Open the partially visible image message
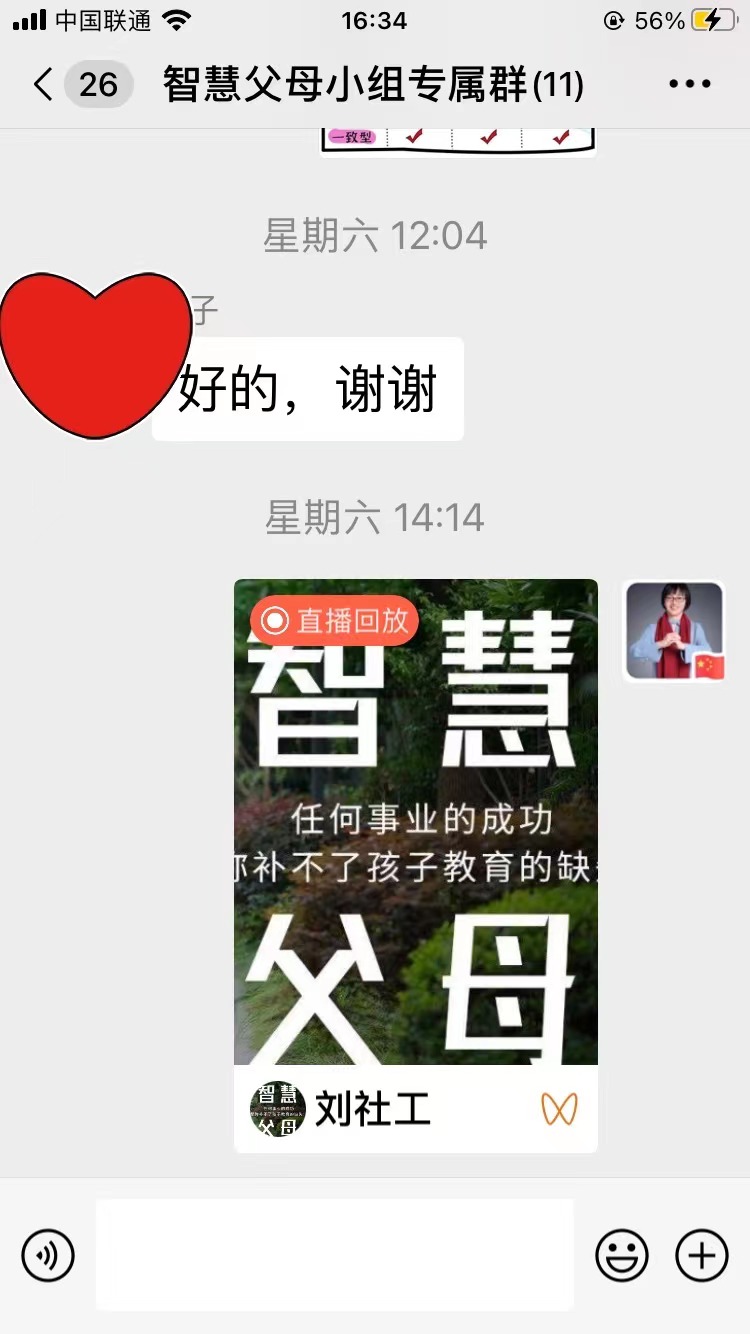The height and width of the screenshot is (1334, 750). pyautogui.click(x=458, y=141)
